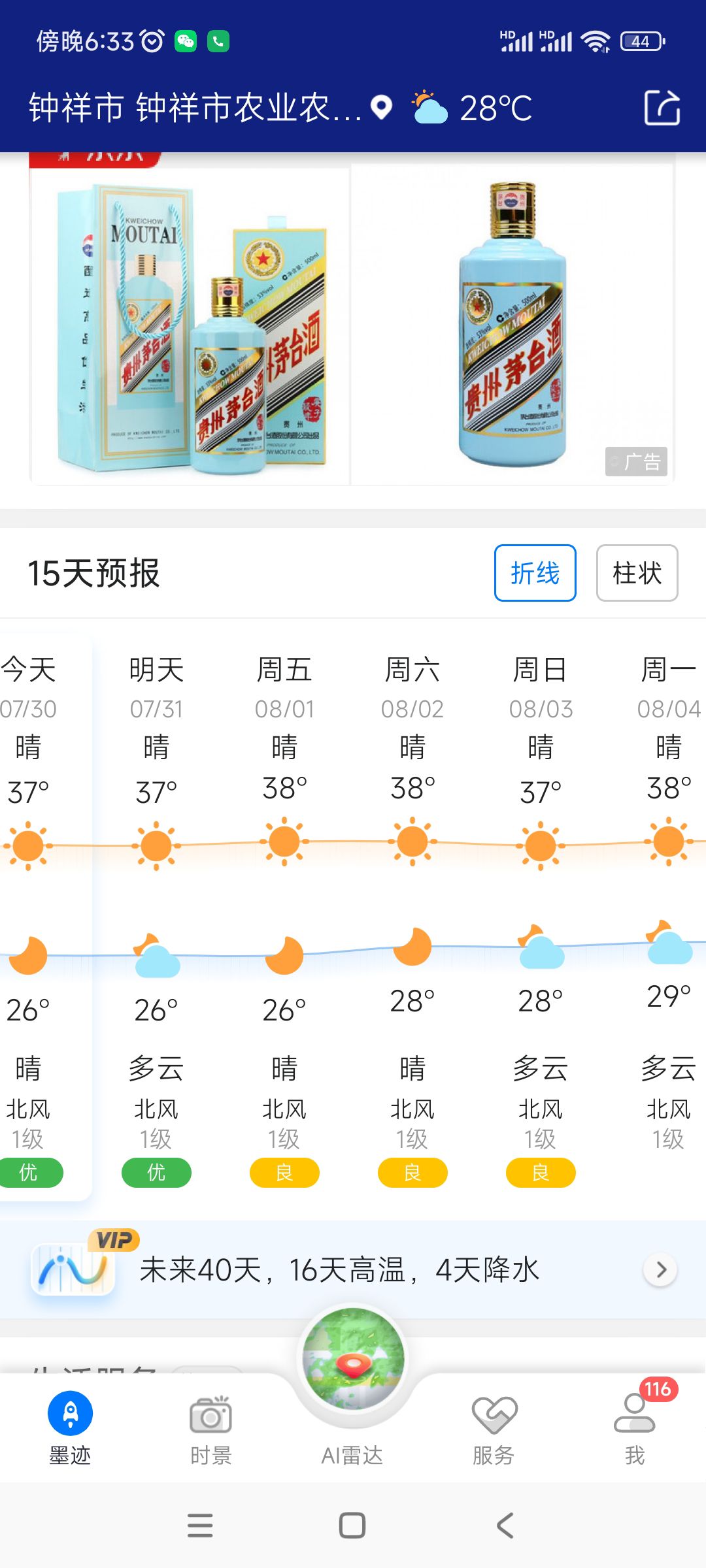Open the 我 profile tab
This screenshot has height=1568, width=706.
point(634,1428)
